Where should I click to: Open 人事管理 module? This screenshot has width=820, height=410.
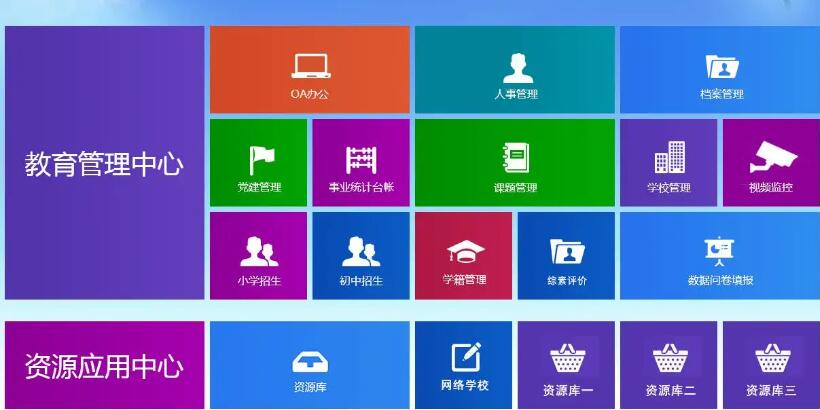click(x=515, y=70)
